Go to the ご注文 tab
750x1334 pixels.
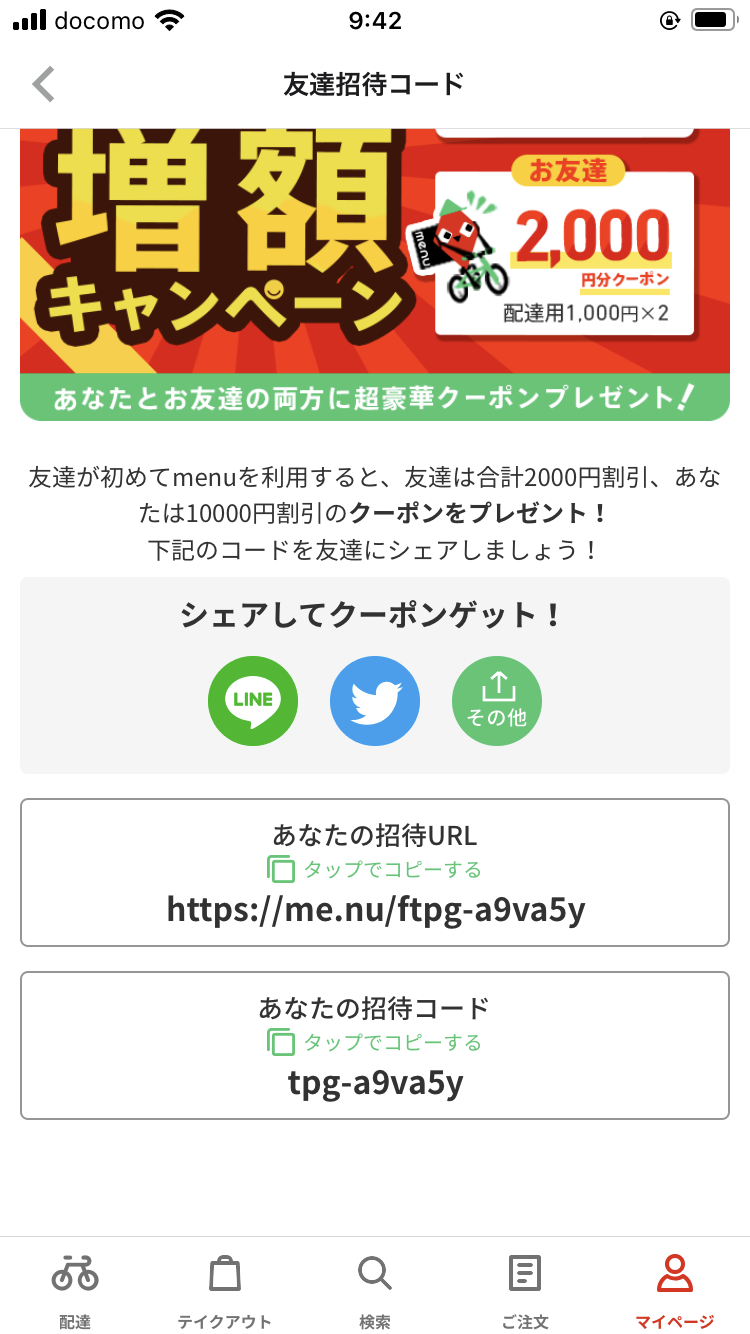click(x=525, y=1290)
